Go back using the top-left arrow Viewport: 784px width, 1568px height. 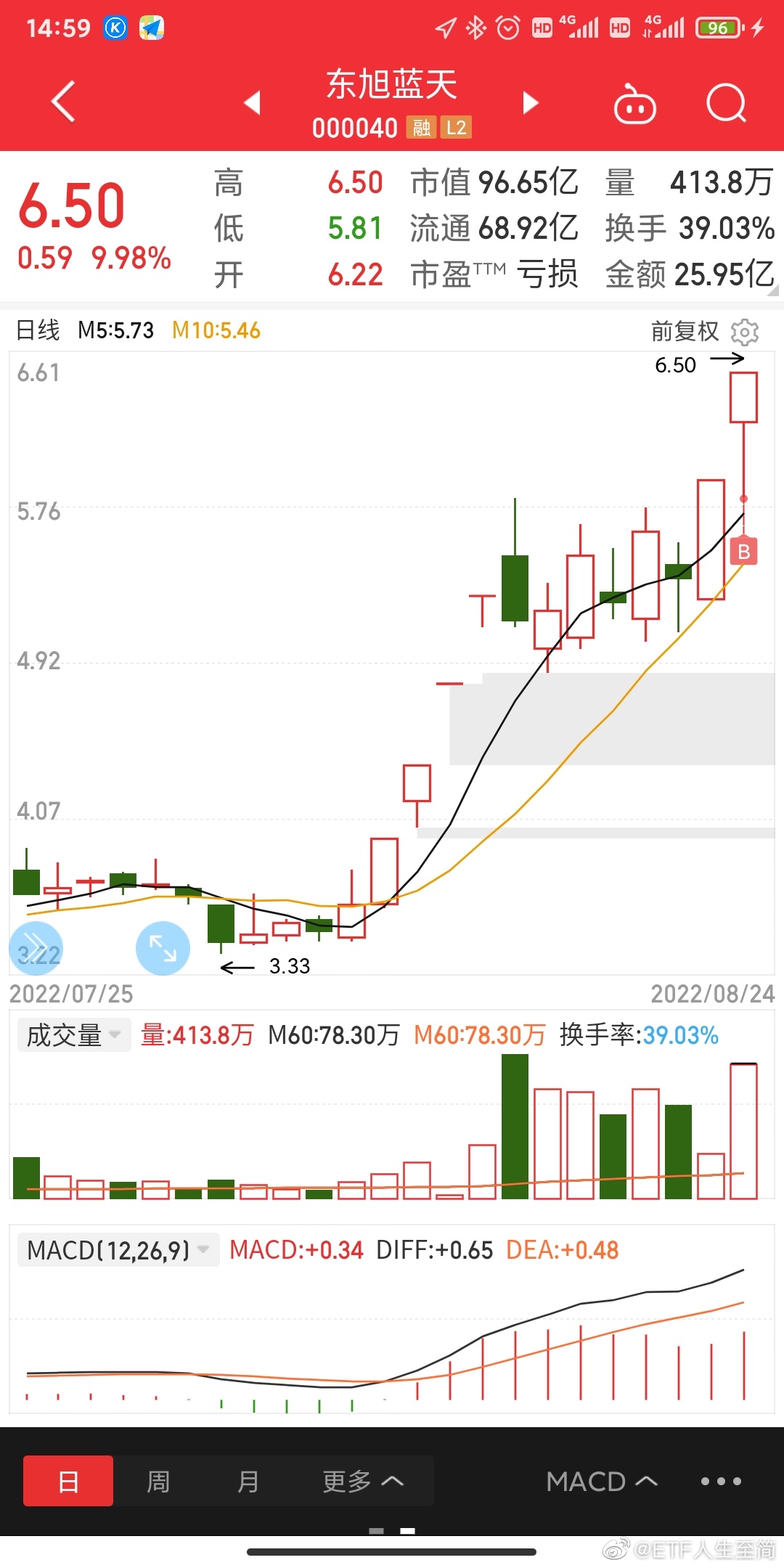[x=64, y=102]
